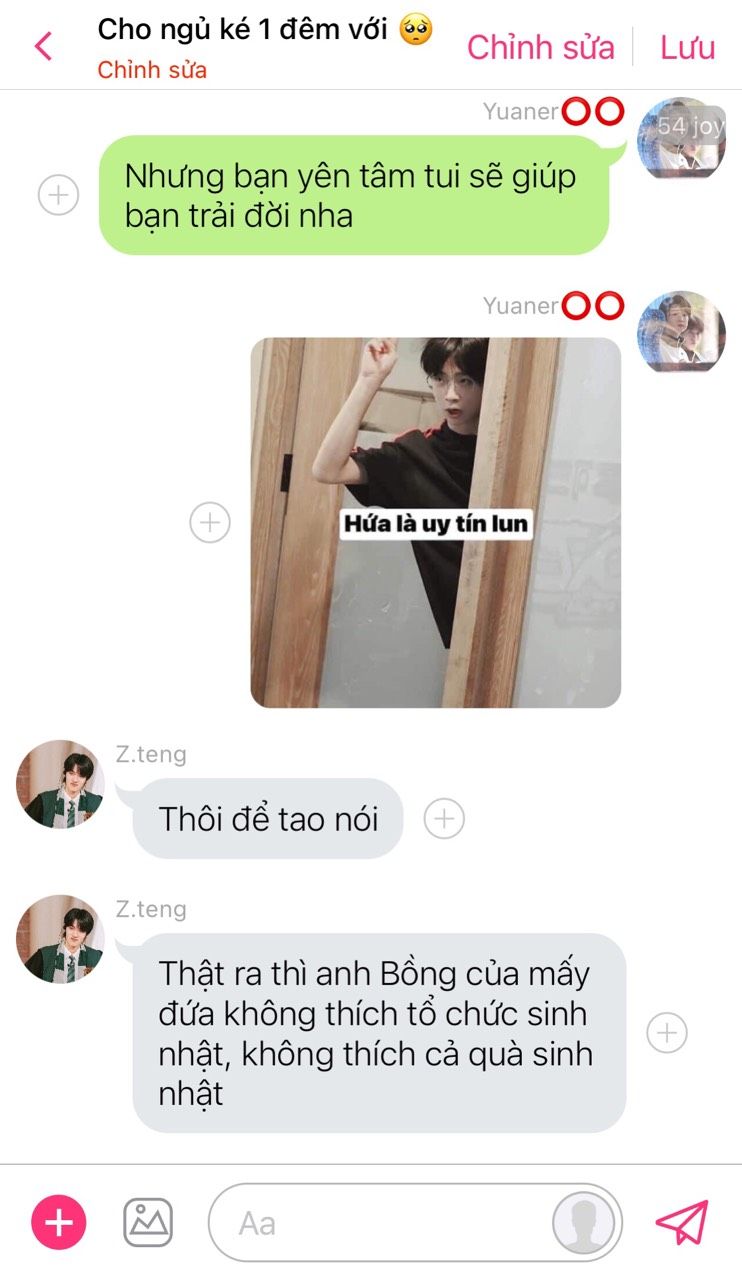
Task: Tap the plus beside the "Hứa là uy tín lun" image
Action: [210, 522]
